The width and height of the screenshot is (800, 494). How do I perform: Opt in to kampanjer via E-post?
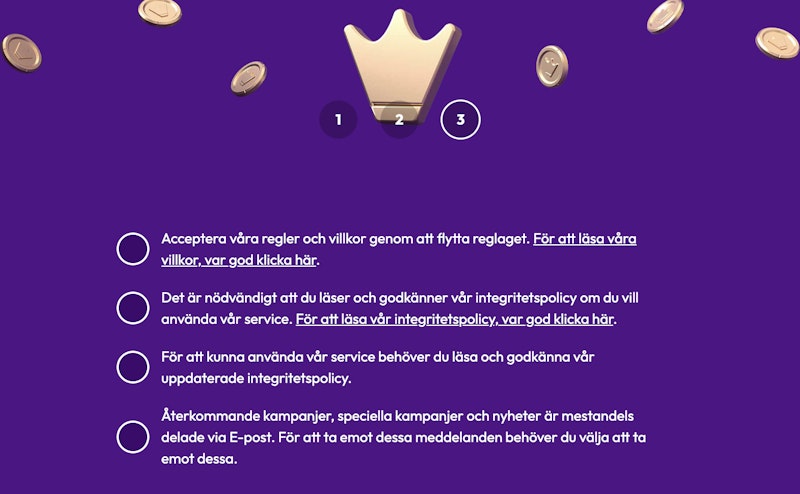(133, 437)
